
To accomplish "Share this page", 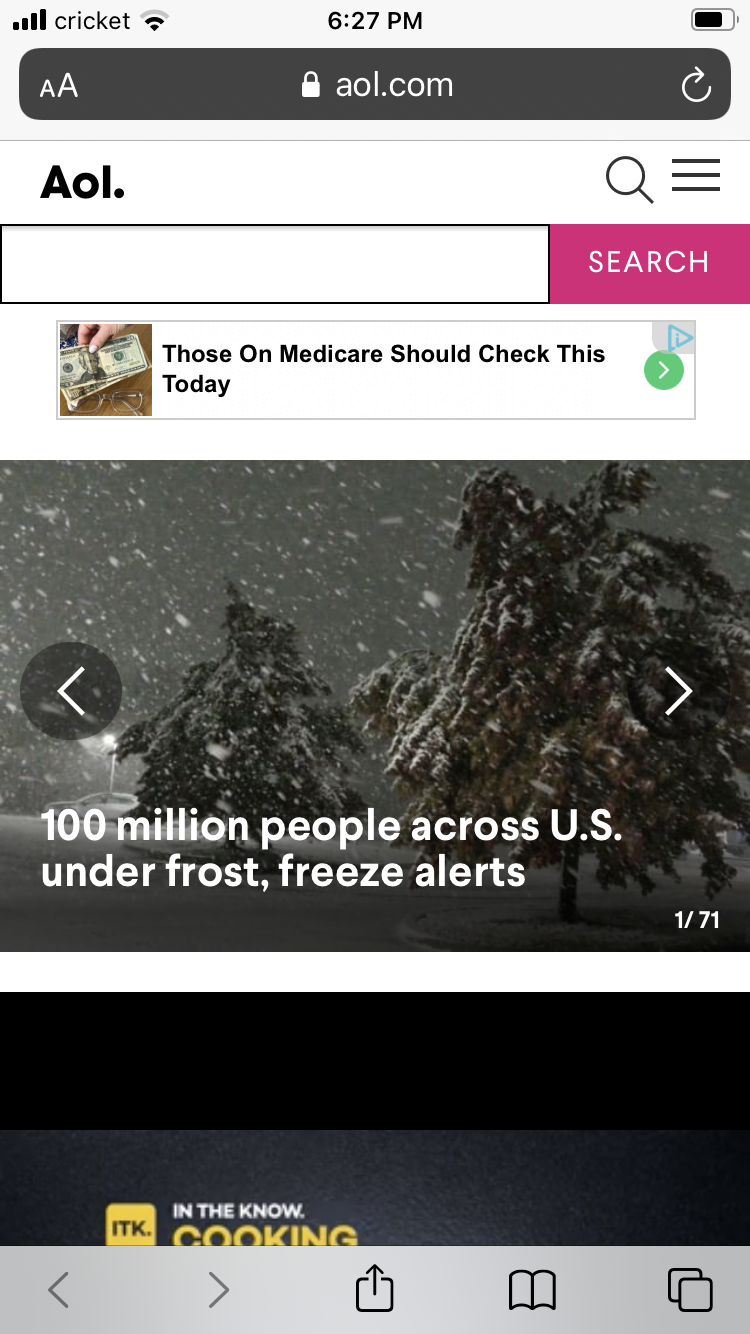I will pos(375,1288).
